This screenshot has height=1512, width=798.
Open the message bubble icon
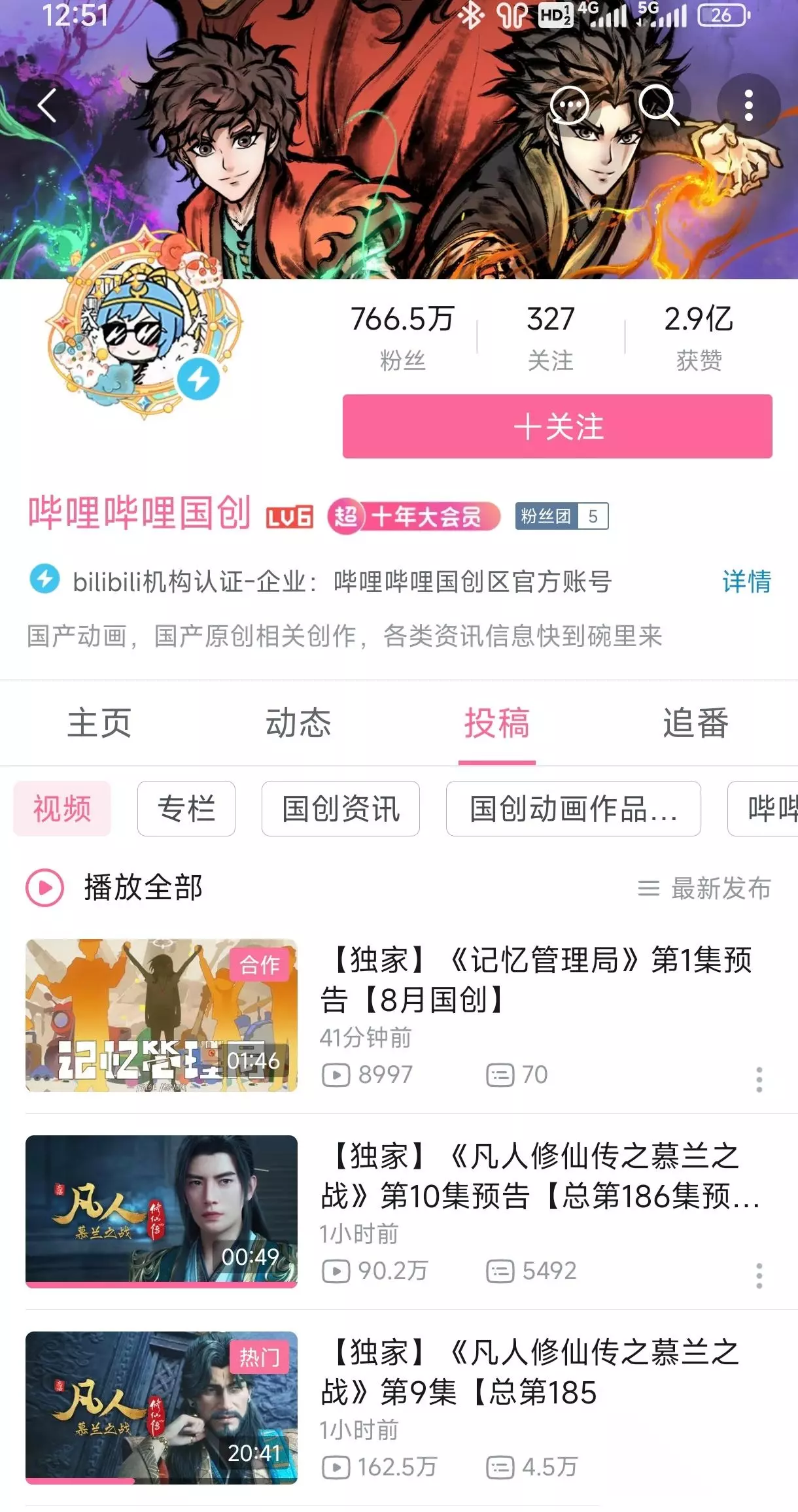point(569,105)
